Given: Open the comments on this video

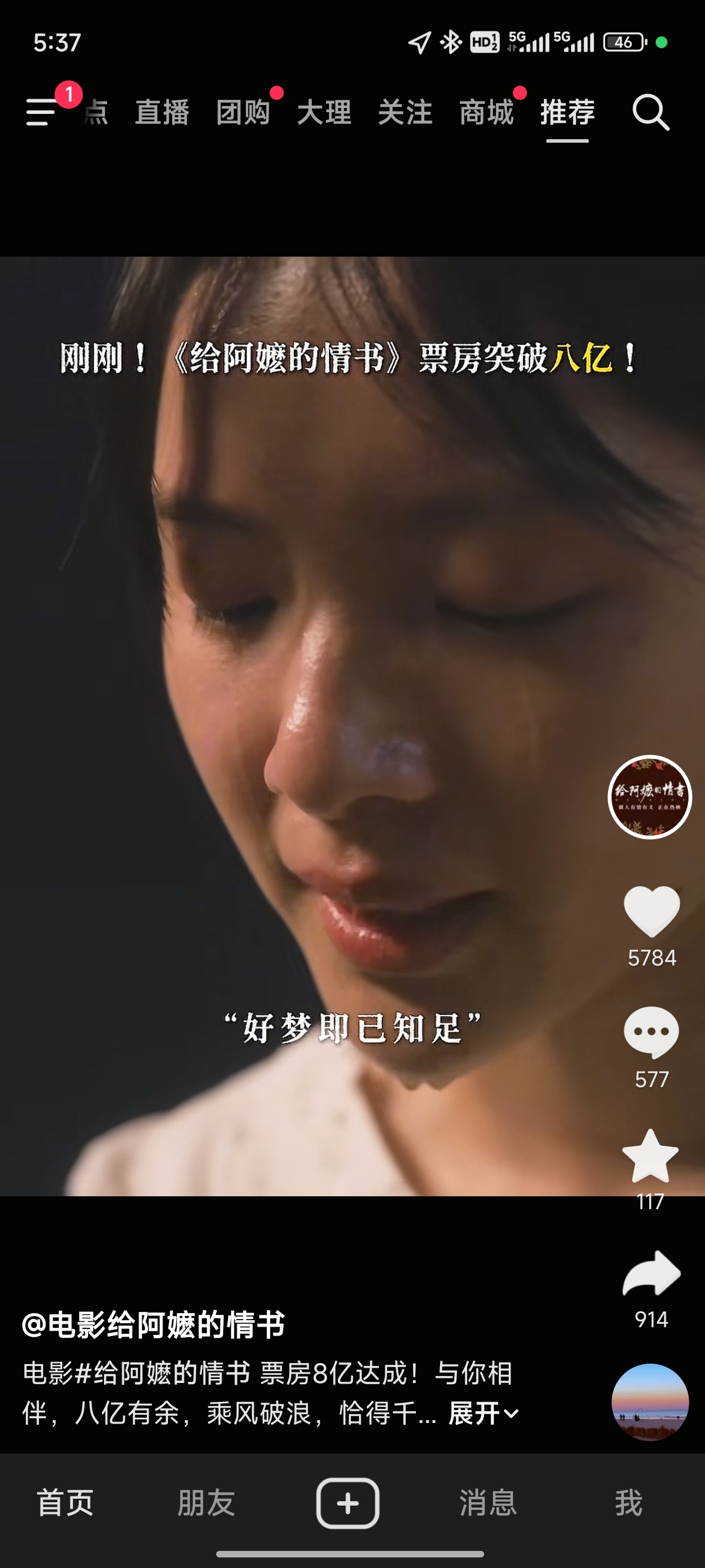Looking at the screenshot, I should point(652,1033).
